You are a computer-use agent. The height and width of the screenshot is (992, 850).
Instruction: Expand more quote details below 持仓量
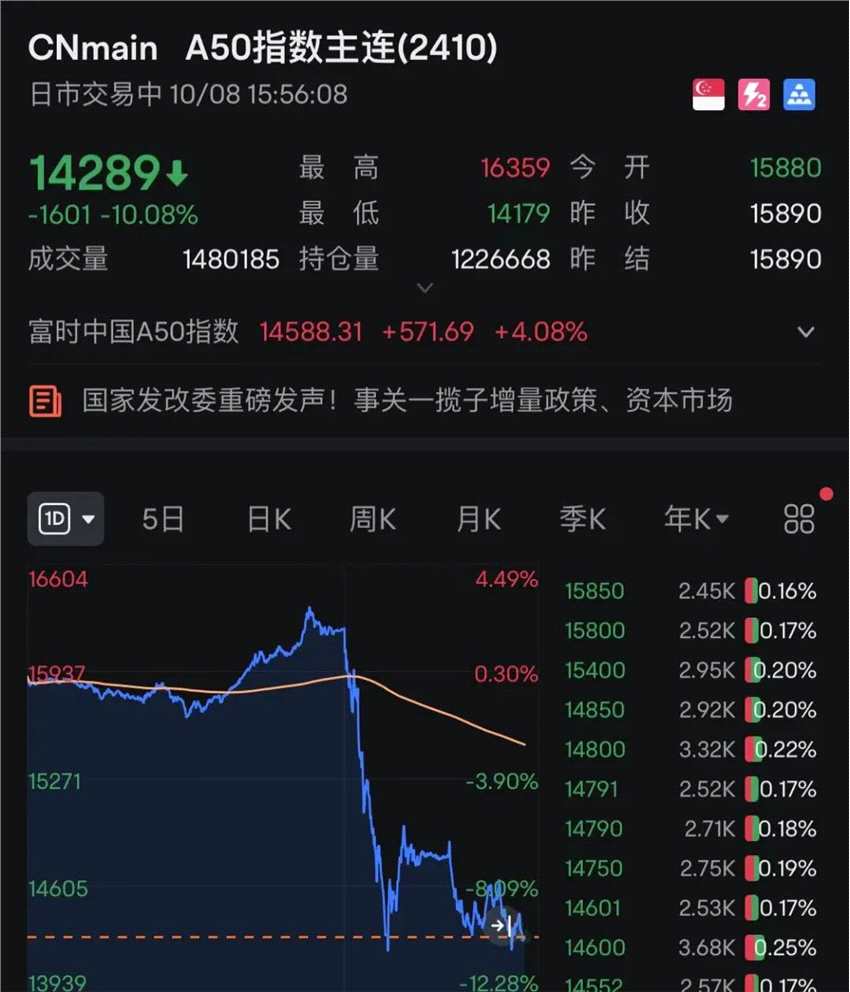[425, 288]
